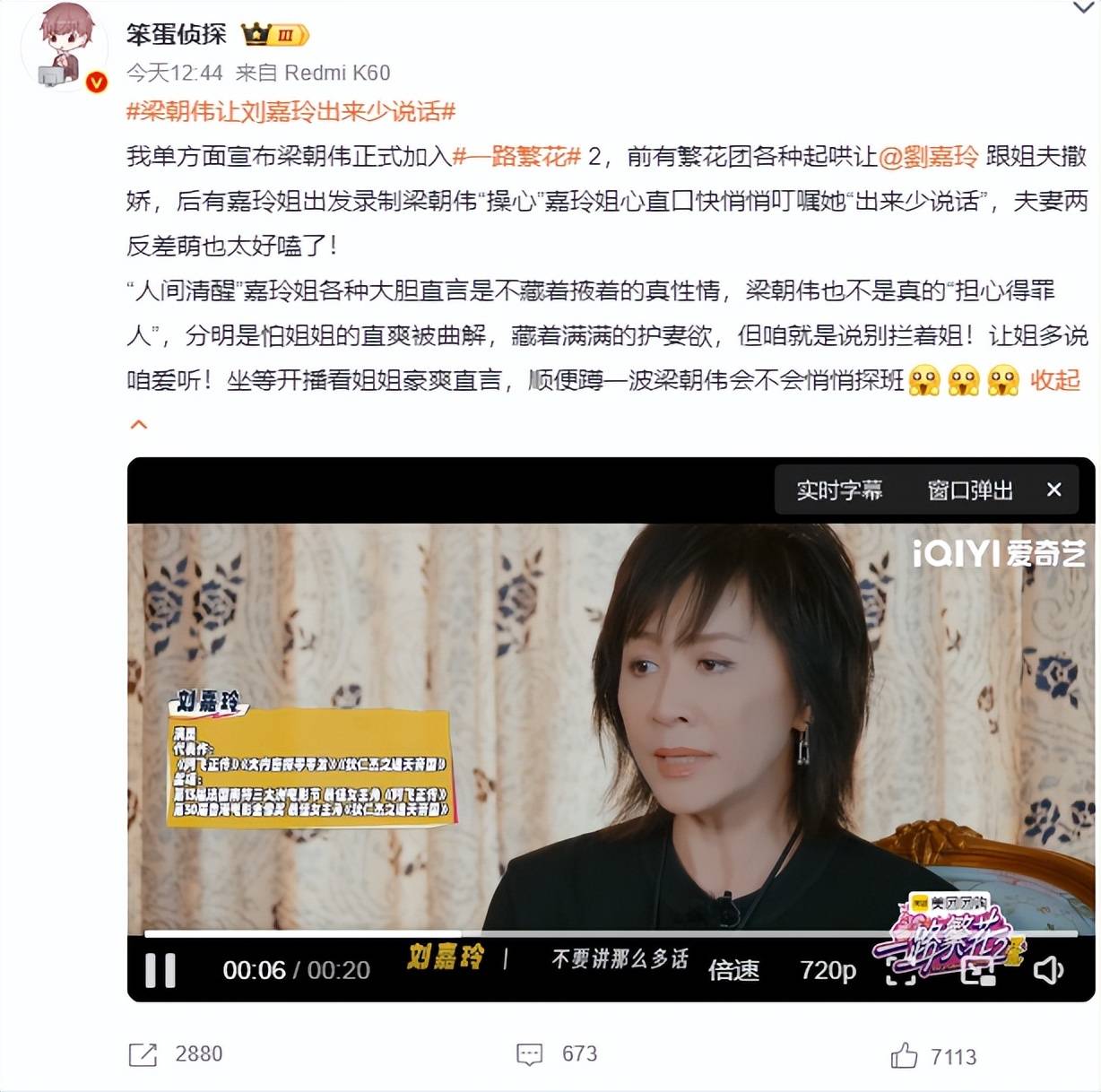1101x1092 pixels.
Task: Pop the video out with 窗口弹出
Action: click(x=970, y=490)
